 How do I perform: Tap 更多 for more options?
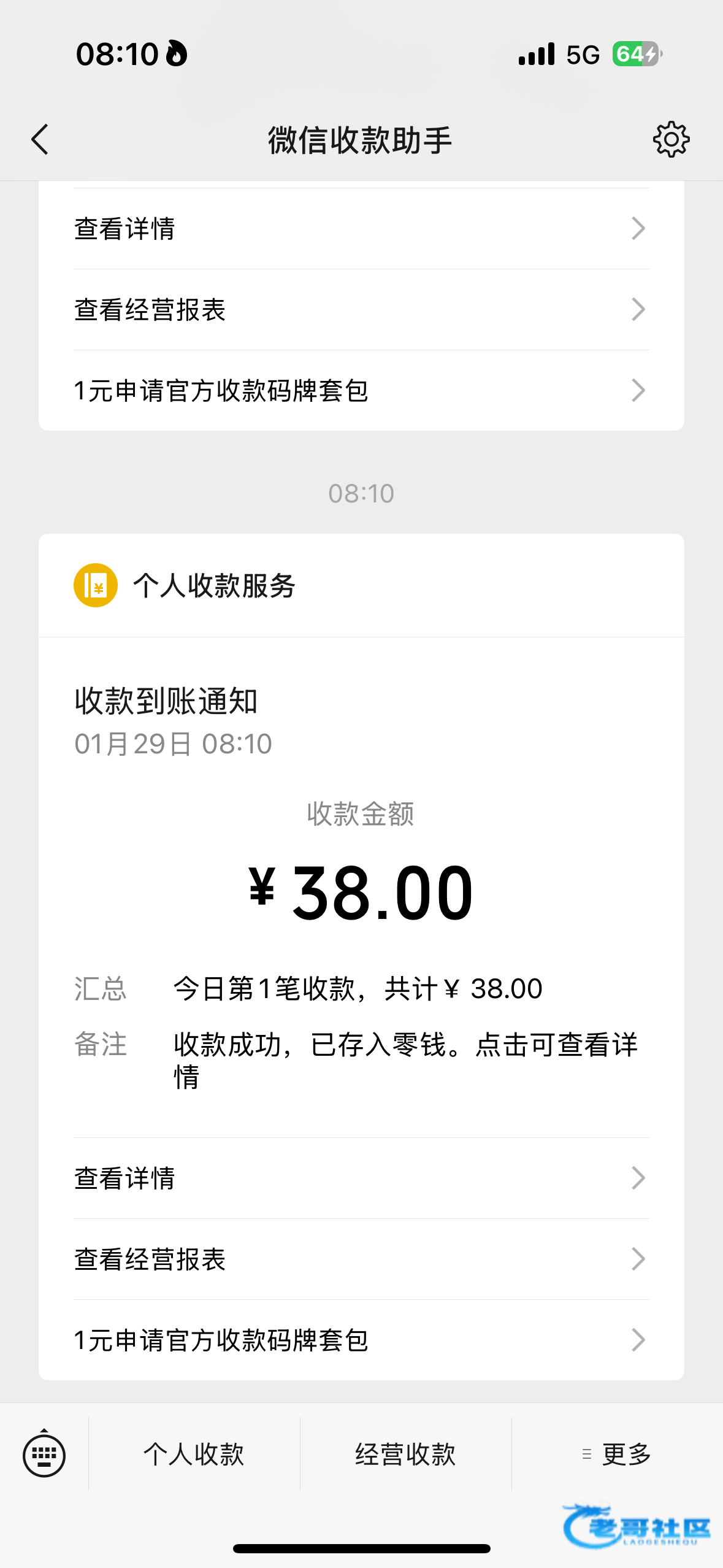point(617,1454)
